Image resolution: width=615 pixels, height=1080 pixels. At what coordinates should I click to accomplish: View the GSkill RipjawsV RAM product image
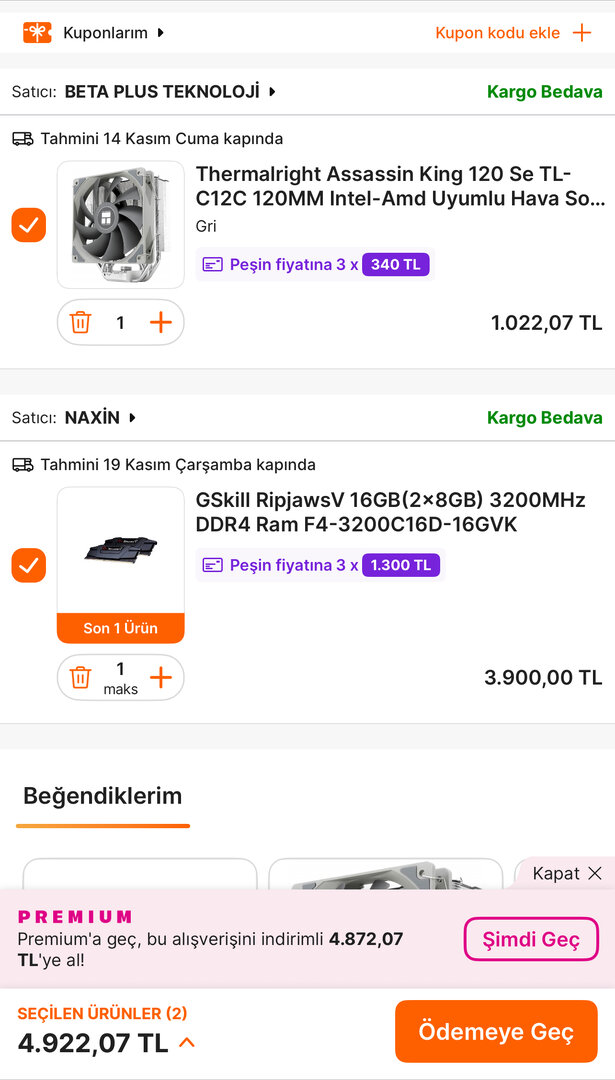pyautogui.click(x=121, y=550)
